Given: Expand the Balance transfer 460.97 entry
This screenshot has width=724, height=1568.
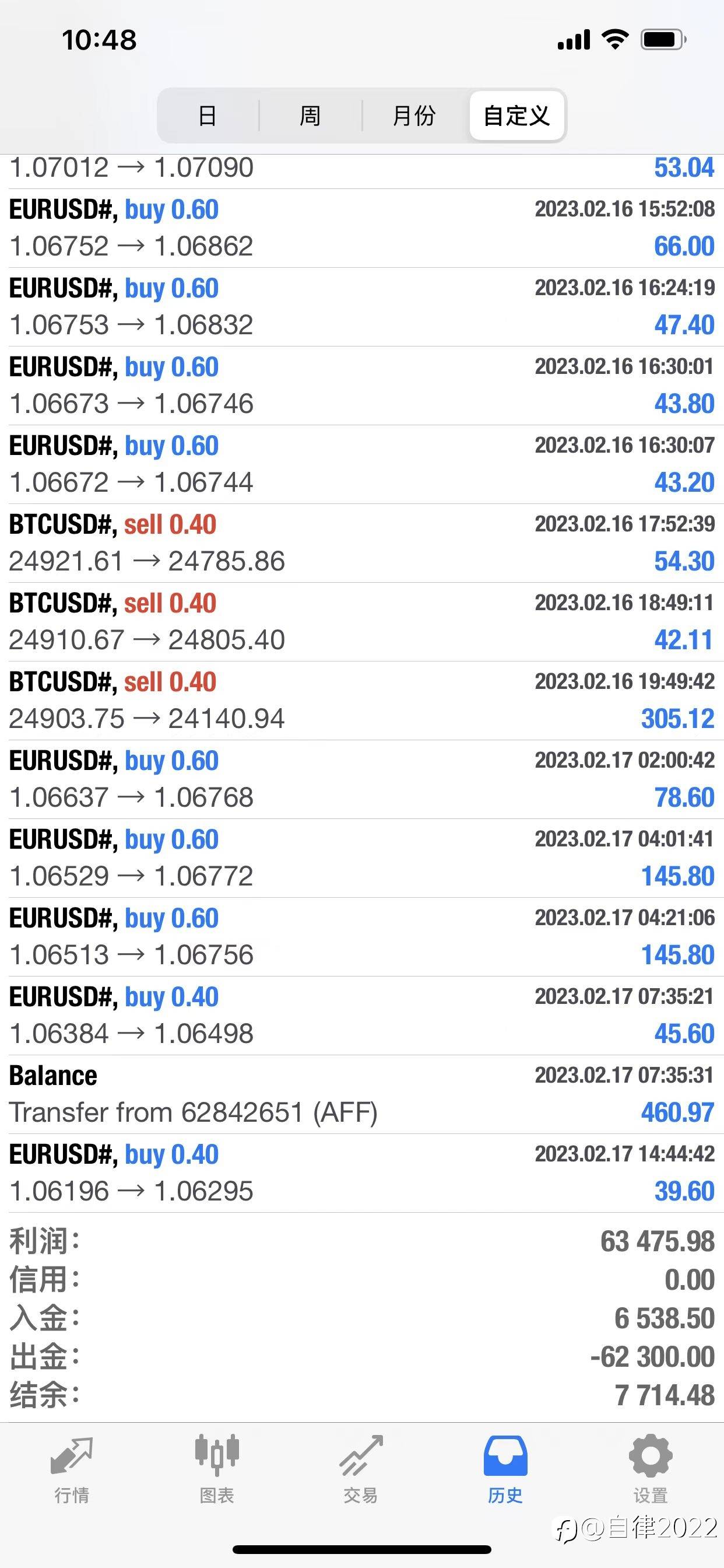Looking at the screenshot, I should tap(362, 1094).
